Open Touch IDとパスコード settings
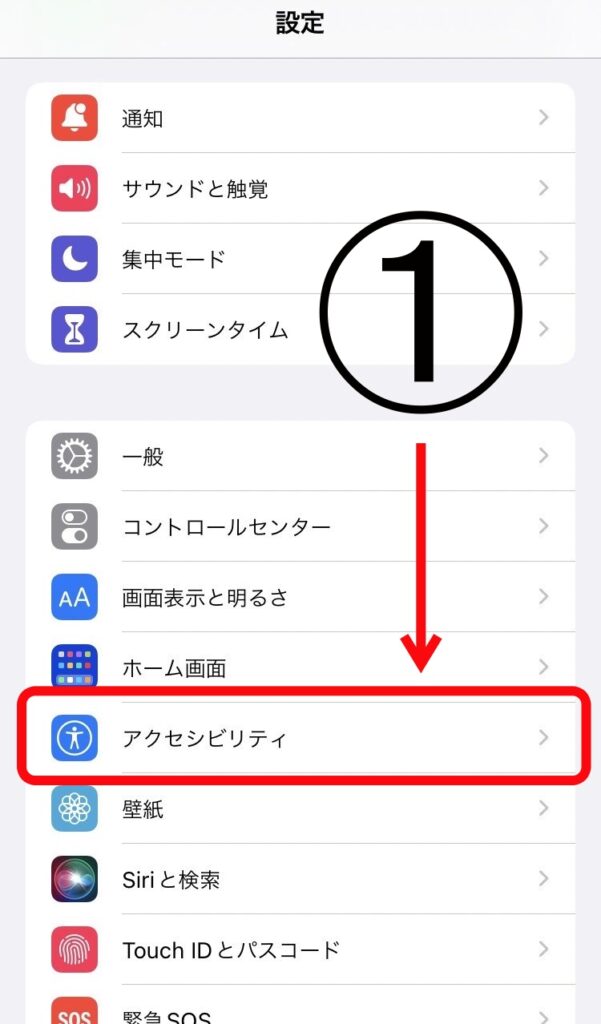 (300, 950)
